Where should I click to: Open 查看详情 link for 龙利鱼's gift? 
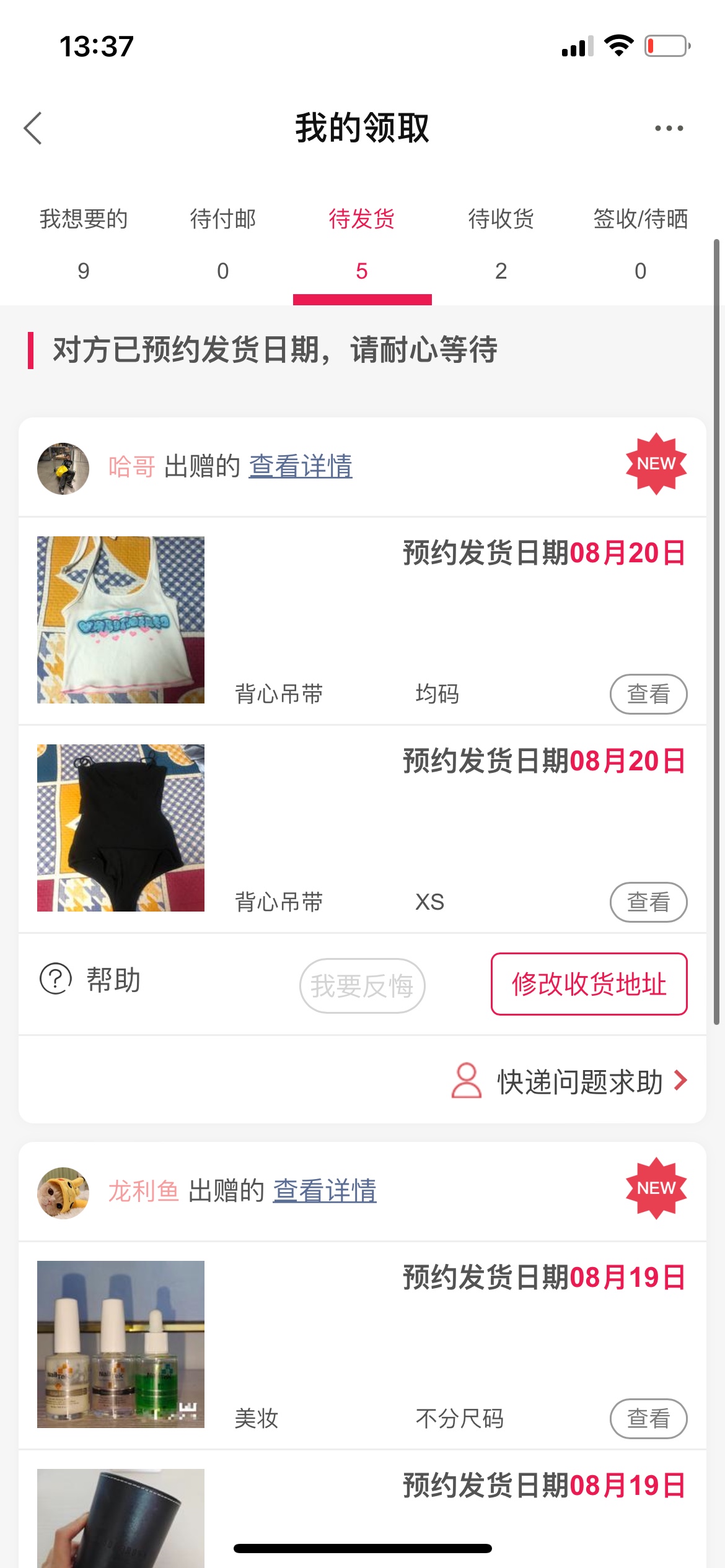(325, 1191)
